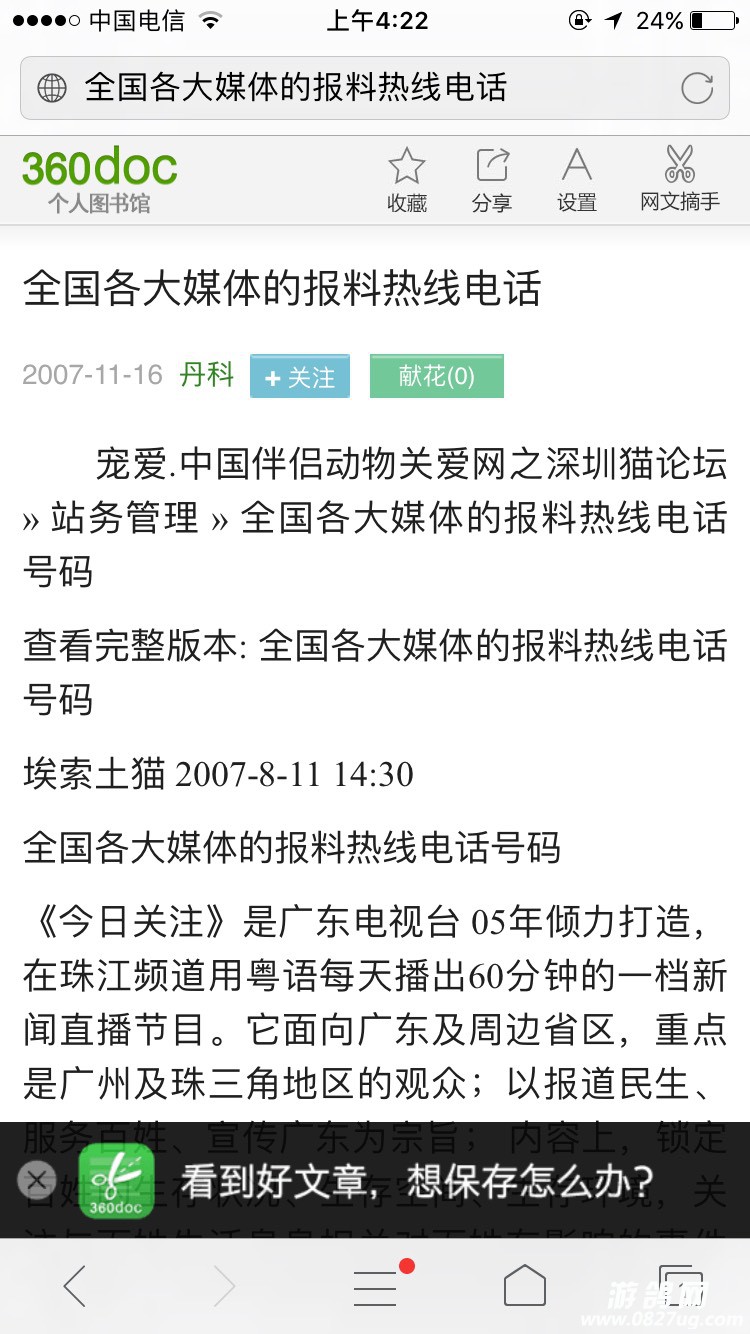The width and height of the screenshot is (750, 1334).
Task: Go to the browser home page
Action: 525,1286
